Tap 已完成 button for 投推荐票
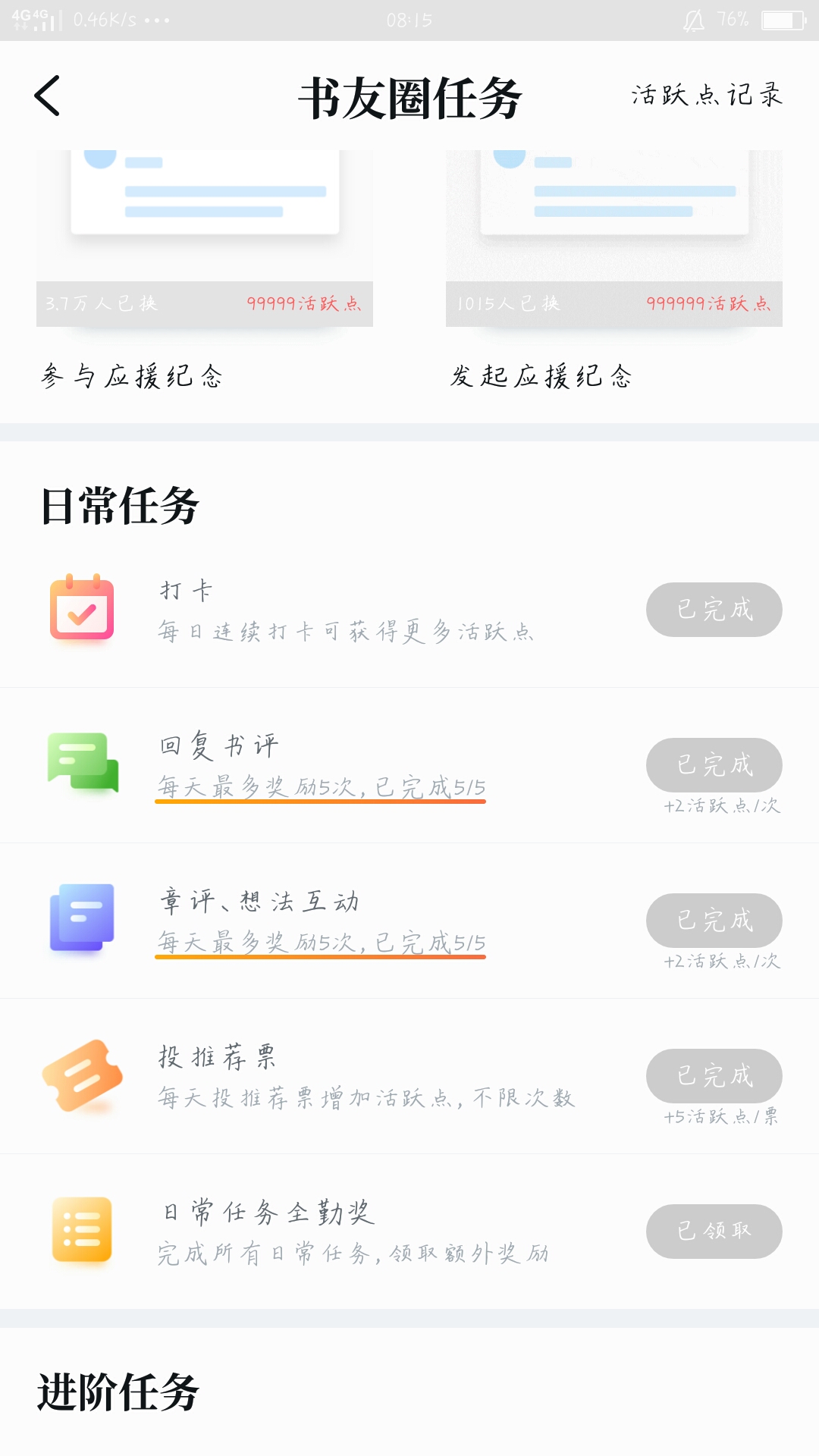The width and height of the screenshot is (819, 1456). click(x=714, y=1076)
